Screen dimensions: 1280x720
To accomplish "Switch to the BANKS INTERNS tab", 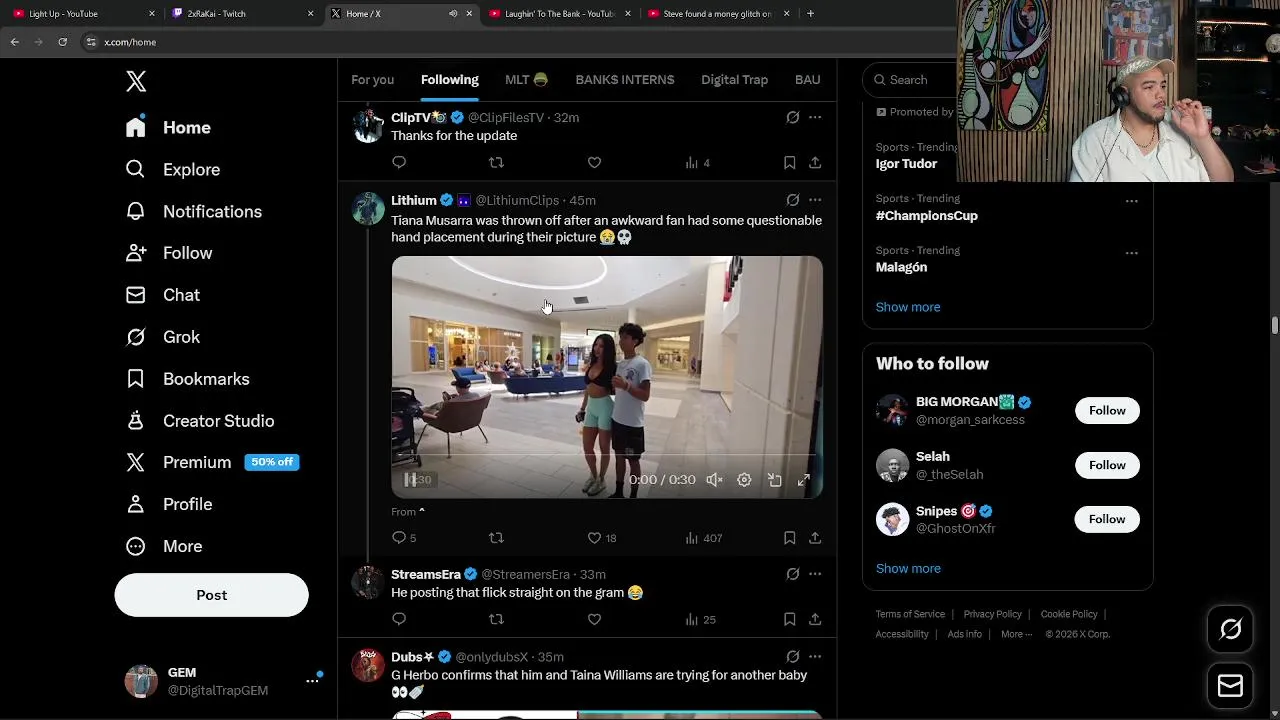I will click(624, 80).
